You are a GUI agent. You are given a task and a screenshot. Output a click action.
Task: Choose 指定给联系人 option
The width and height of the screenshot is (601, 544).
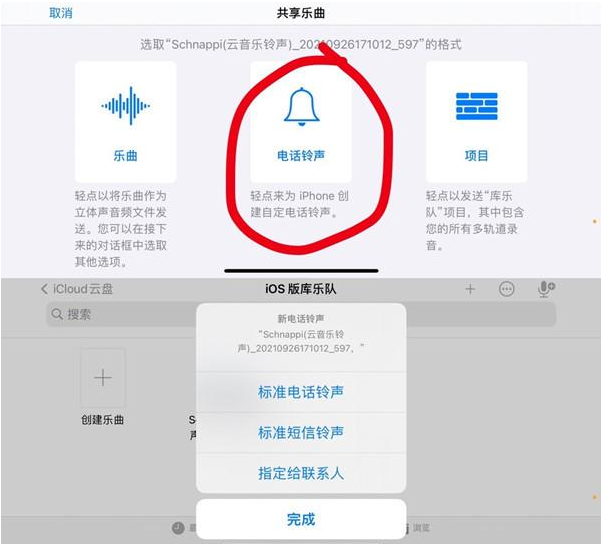301,473
